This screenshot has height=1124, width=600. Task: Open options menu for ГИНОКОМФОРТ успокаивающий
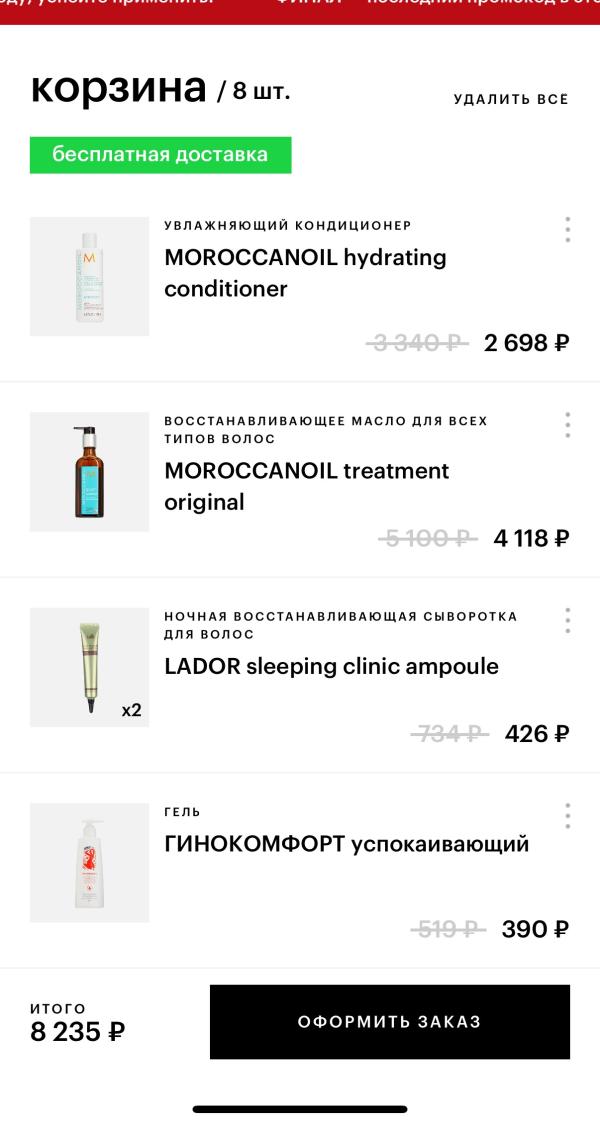567,816
